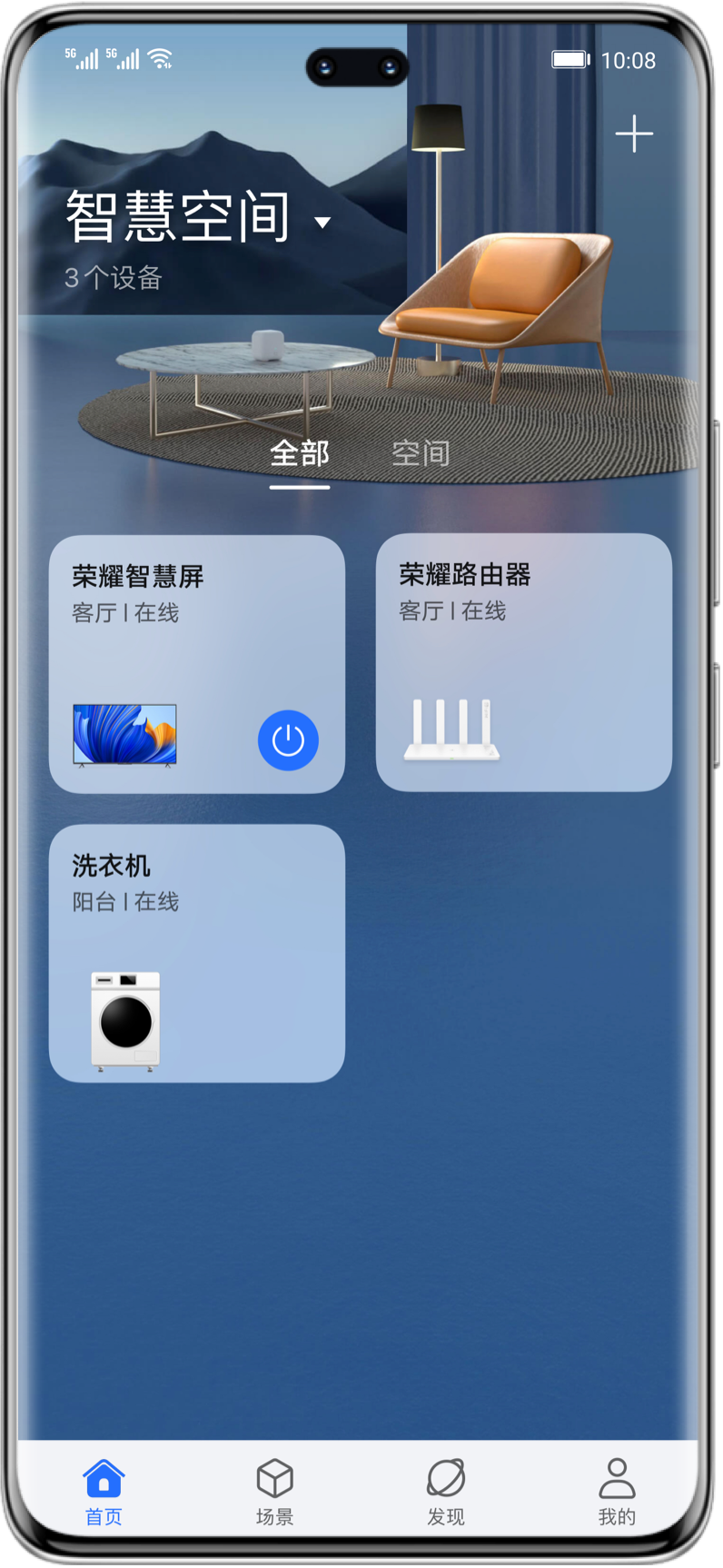Go to the 首页 tab
The image size is (723, 1568).
[104, 1492]
